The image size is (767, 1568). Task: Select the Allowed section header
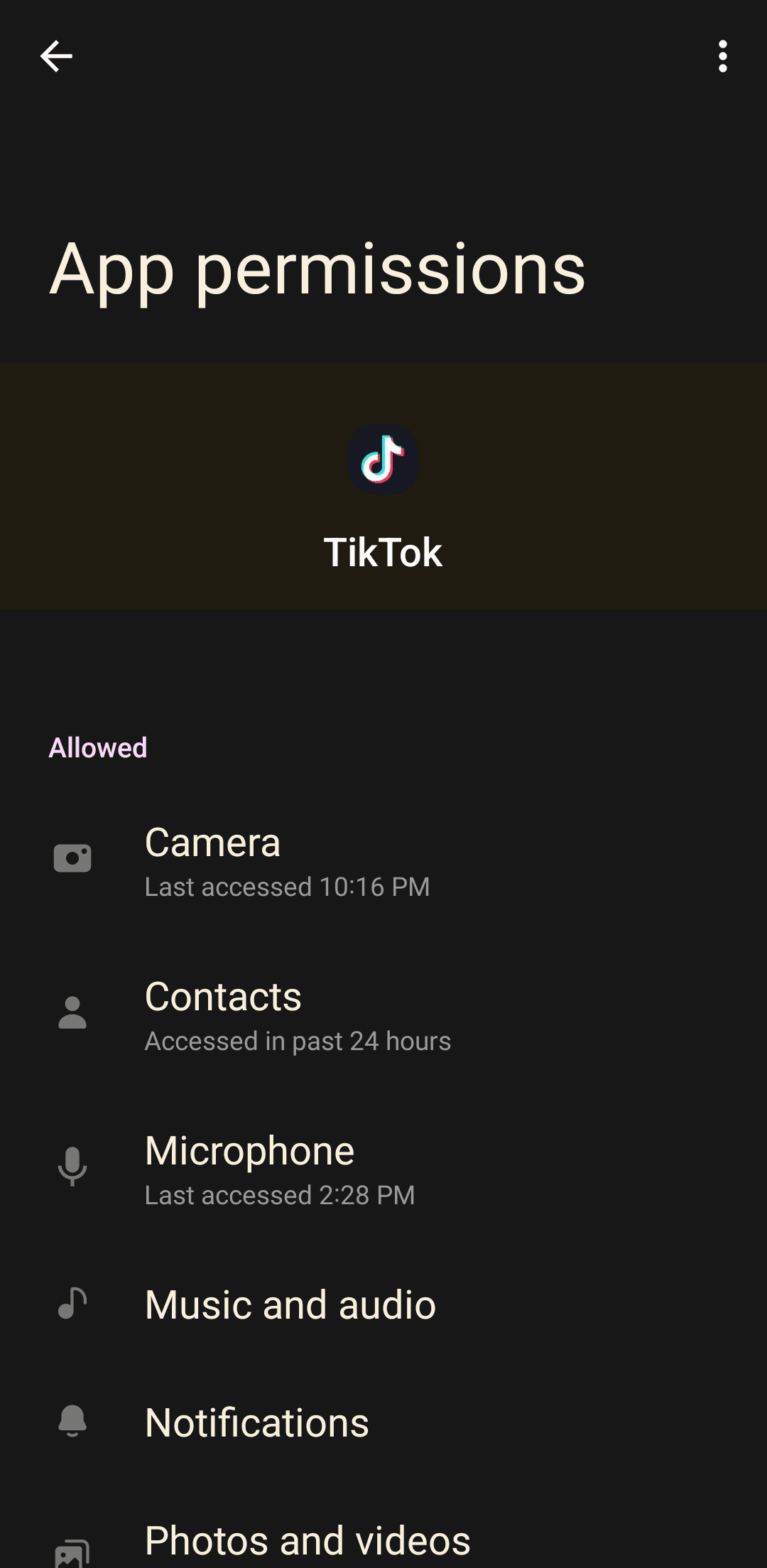97,747
